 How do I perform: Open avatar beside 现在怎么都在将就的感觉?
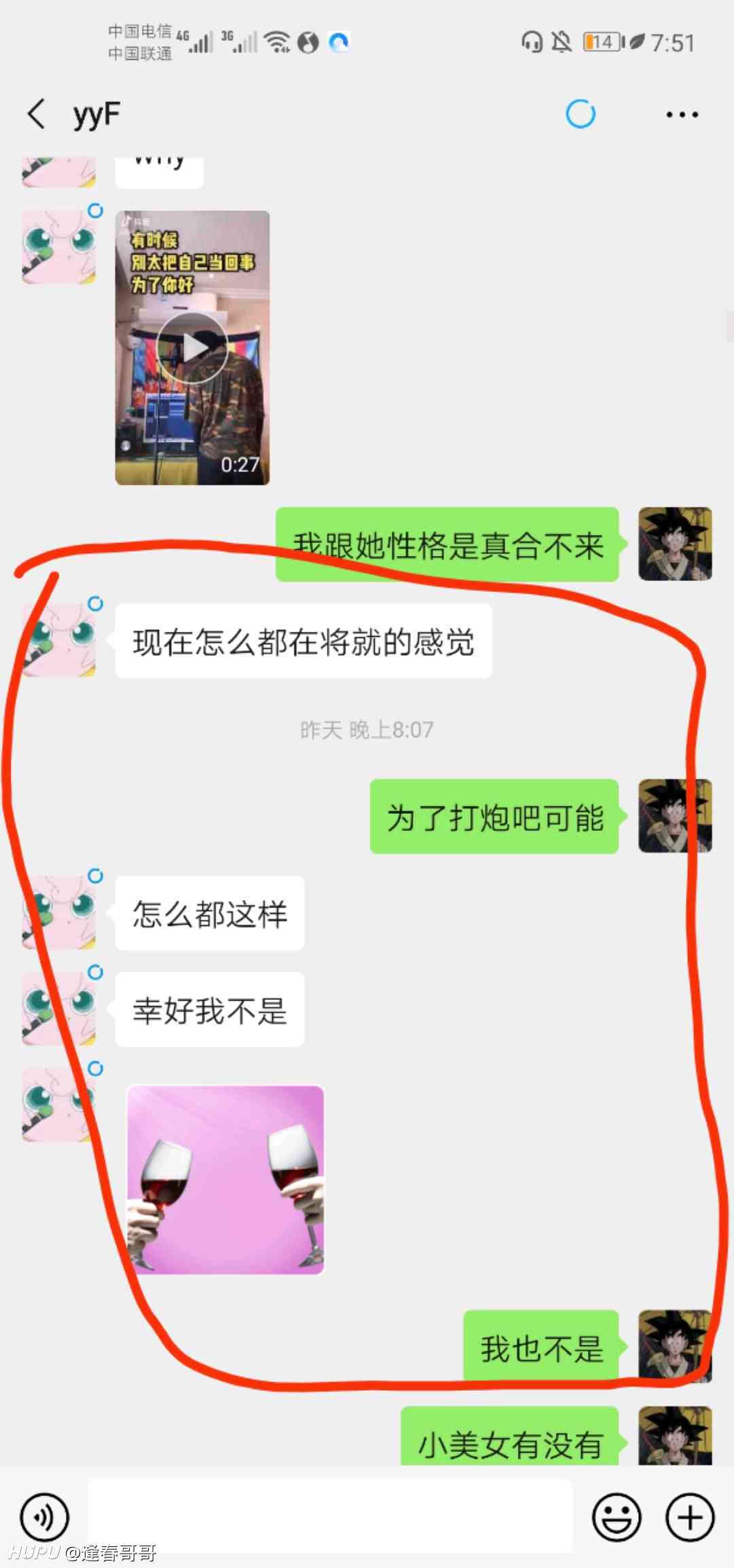coord(59,640)
